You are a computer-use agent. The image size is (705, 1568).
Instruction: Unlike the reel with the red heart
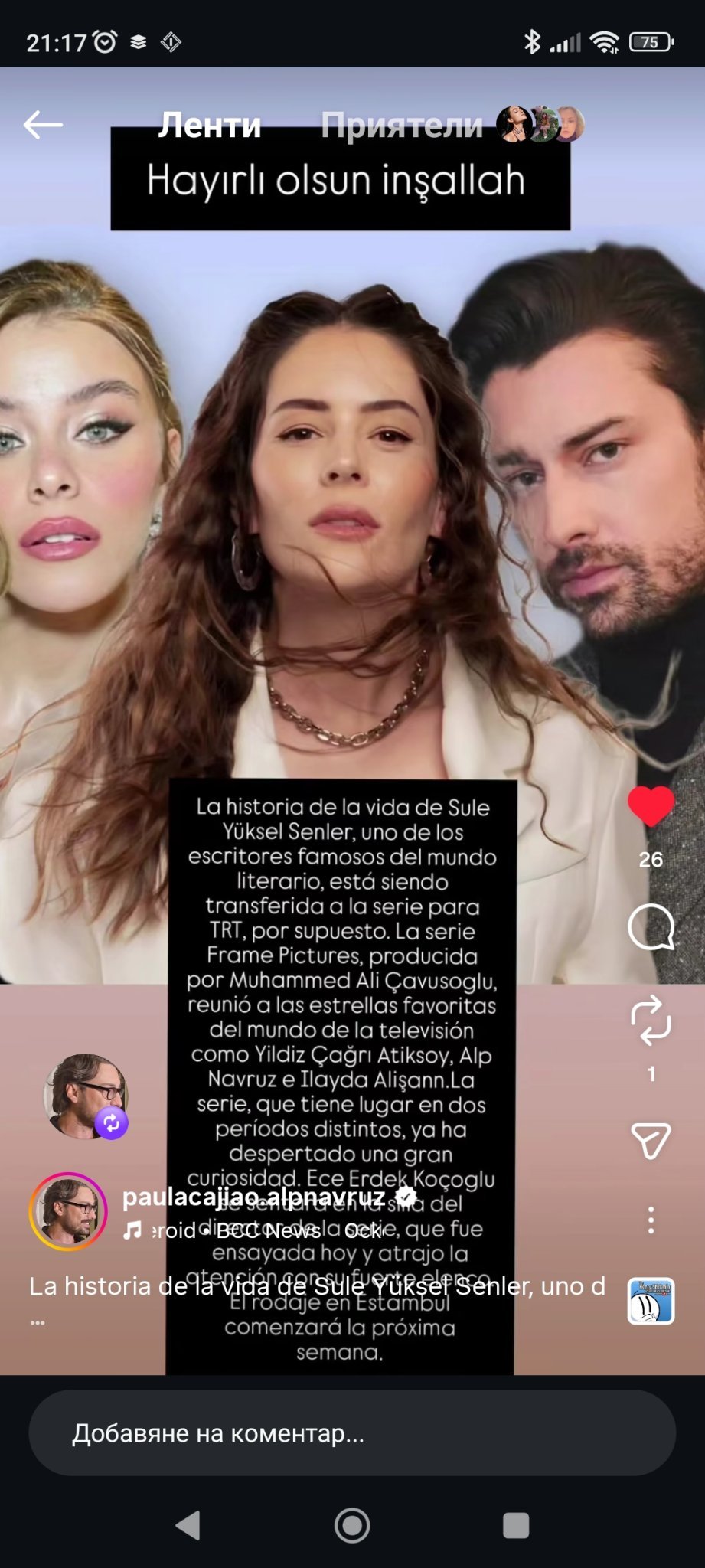(651, 806)
